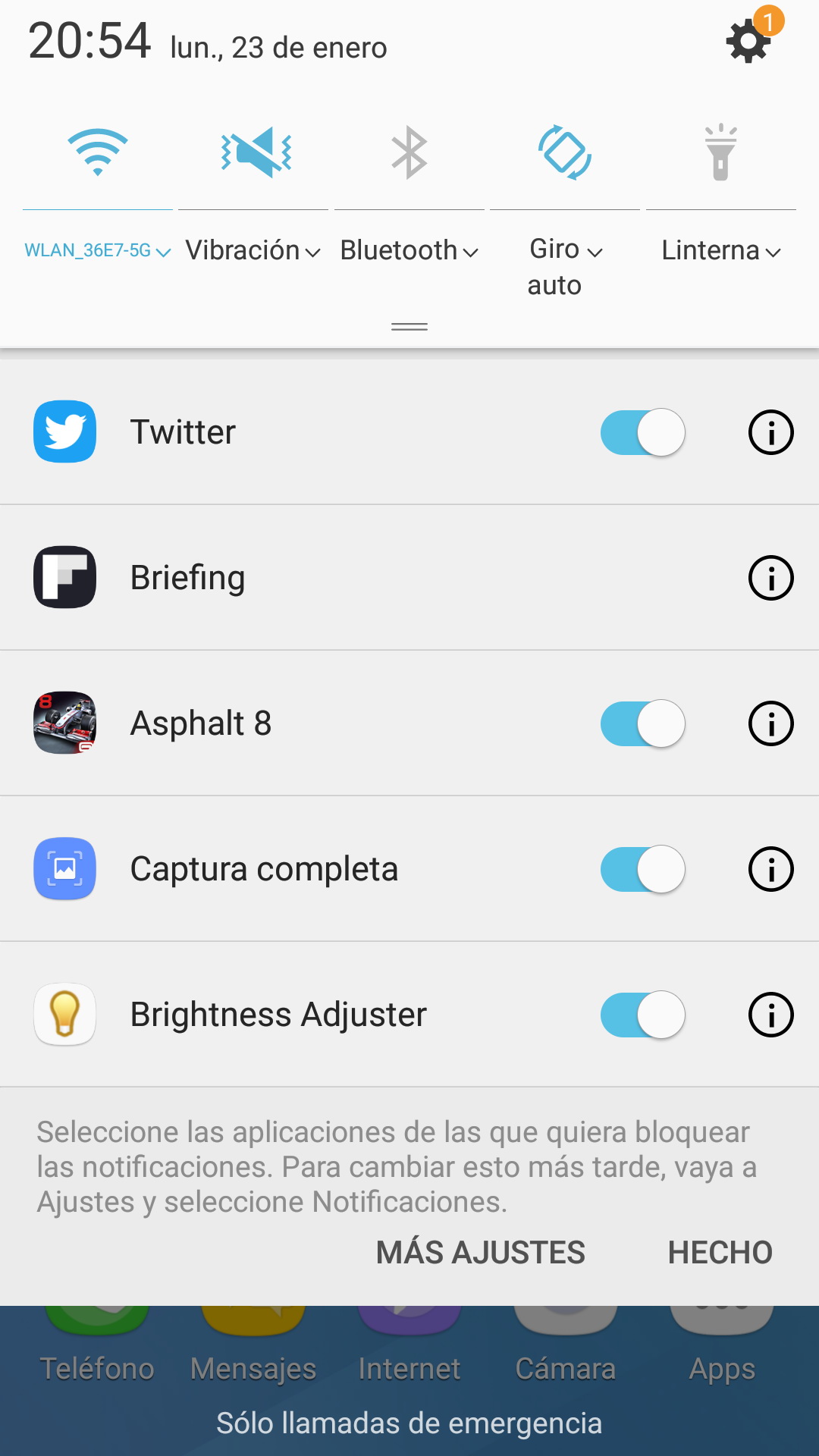Turn on Bluetooth quick setting
The width and height of the screenshot is (819, 1456).
409,152
